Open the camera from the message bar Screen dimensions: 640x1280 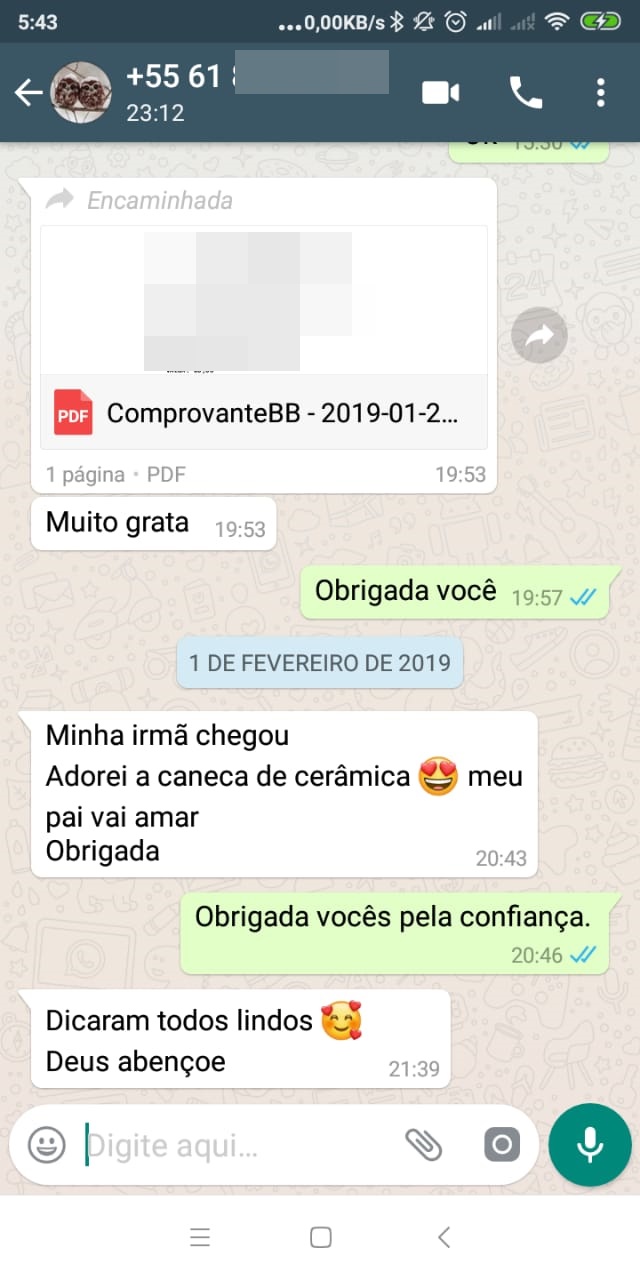tap(502, 1145)
